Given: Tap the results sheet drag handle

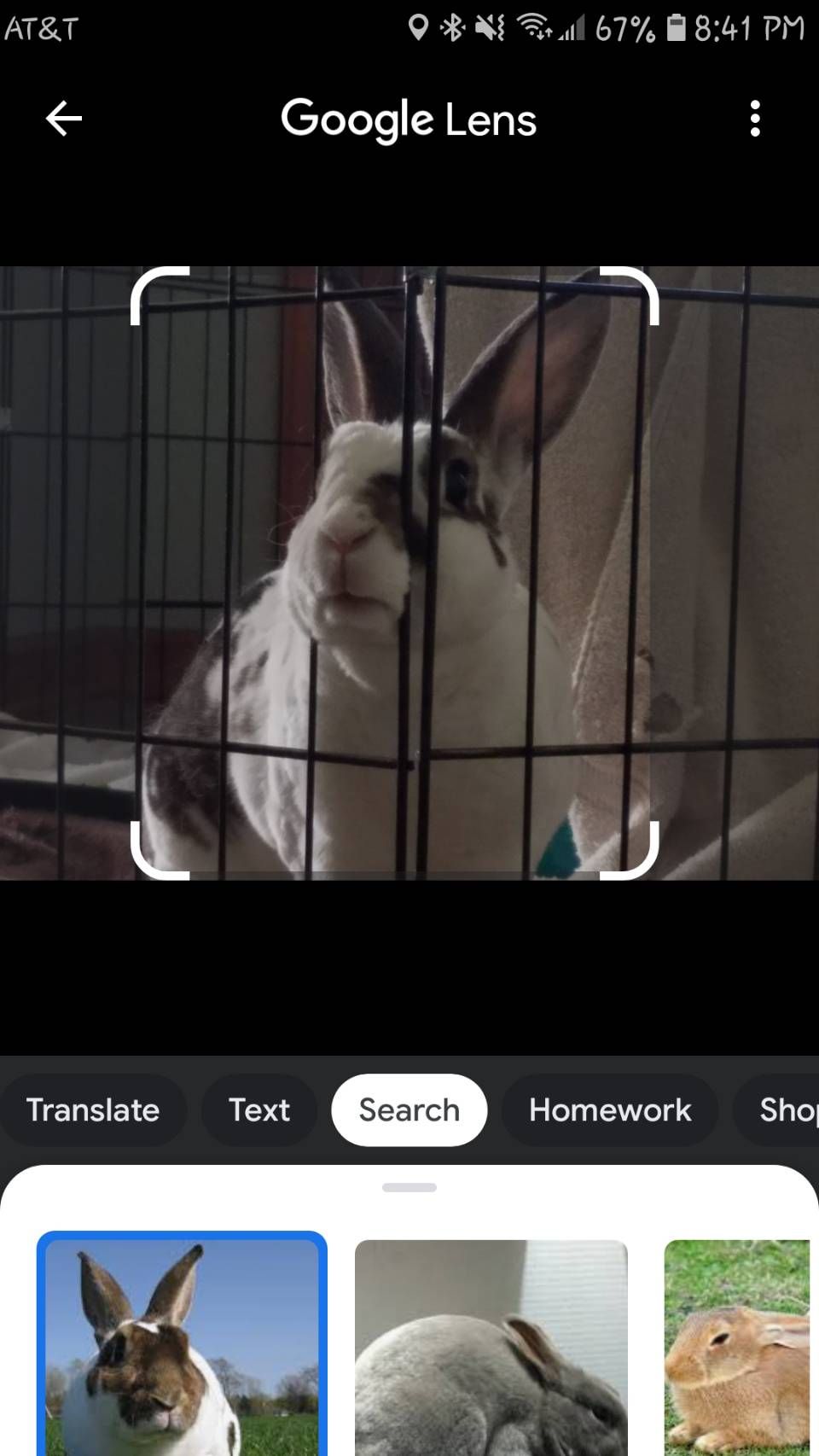Looking at the screenshot, I should pos(409,1187).
